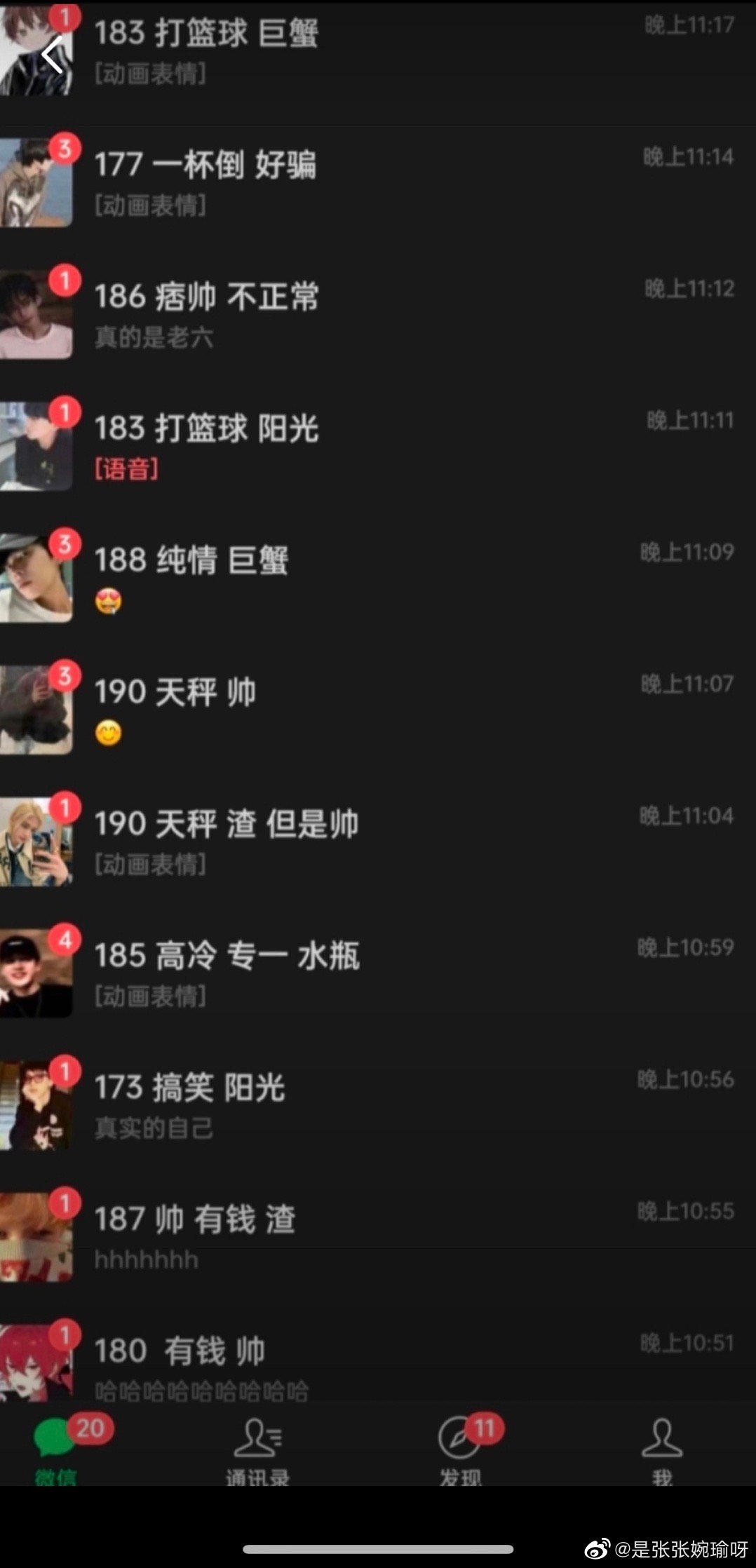The width and height of the screenshot is (756, 1568).
Task: Tap the back arrow at top left
Action: pyautogui.click(x=52, y=55)
